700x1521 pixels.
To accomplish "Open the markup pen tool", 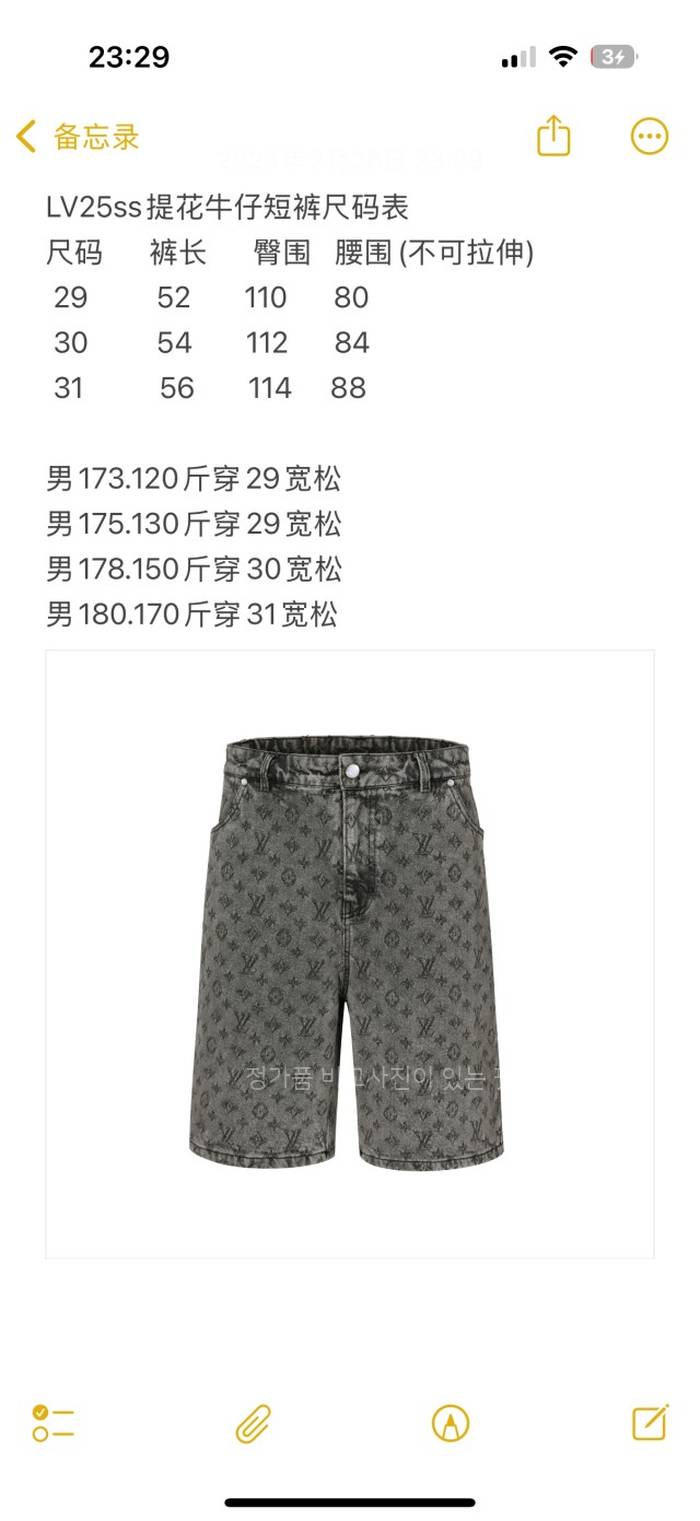I will pyautogui.click(x=450, y=1422).
